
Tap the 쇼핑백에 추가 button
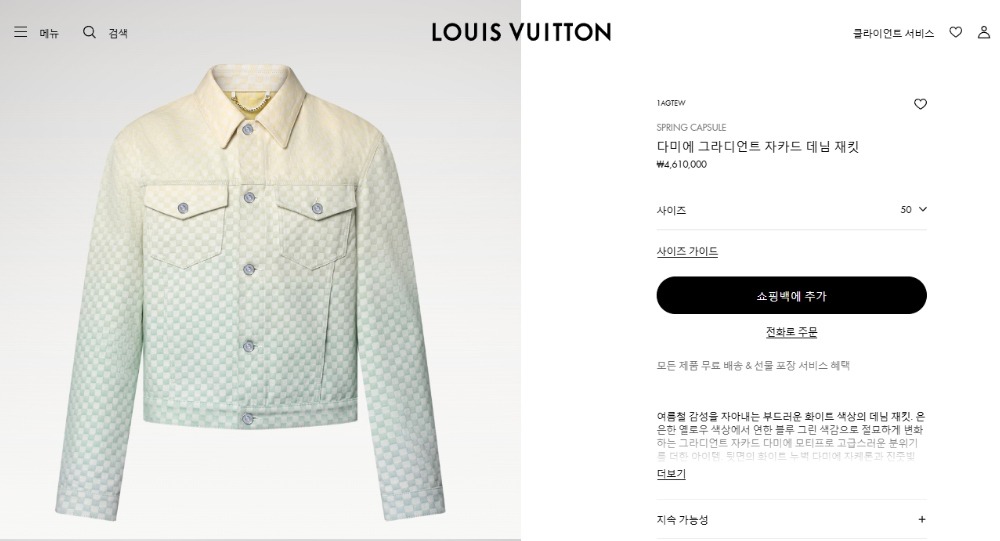[791, 296]
